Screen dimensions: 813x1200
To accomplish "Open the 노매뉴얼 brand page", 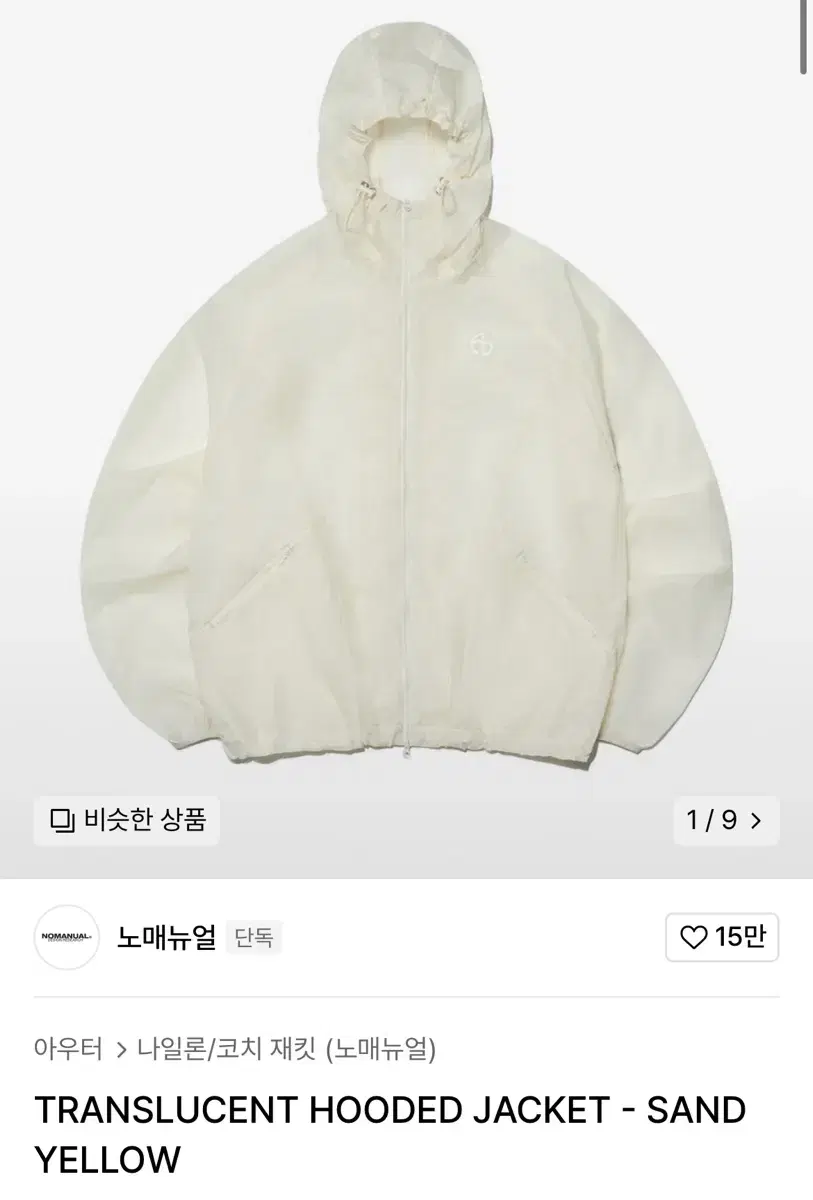I will [166, 937].
